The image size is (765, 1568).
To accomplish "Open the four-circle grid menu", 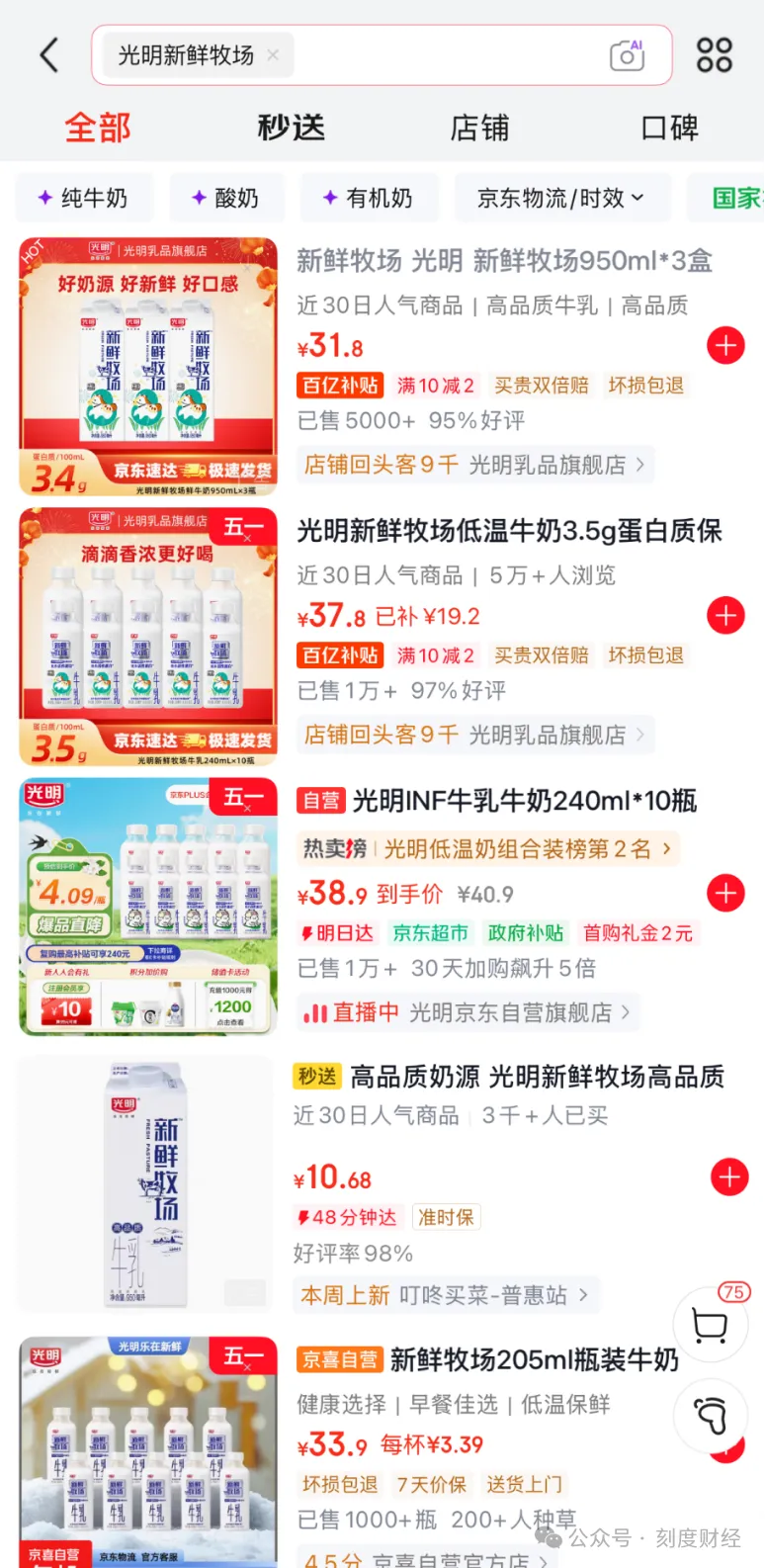I will [x=714, y=55].
